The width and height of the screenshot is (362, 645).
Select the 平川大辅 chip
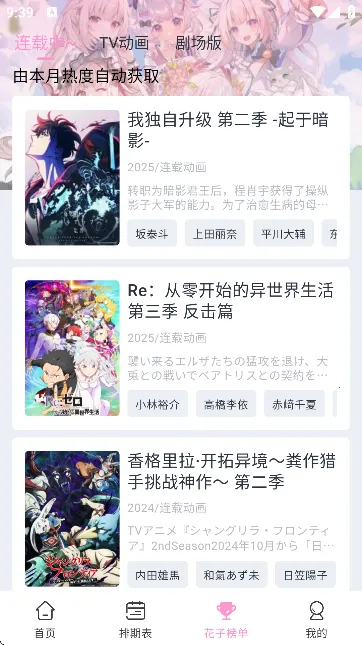283,233
